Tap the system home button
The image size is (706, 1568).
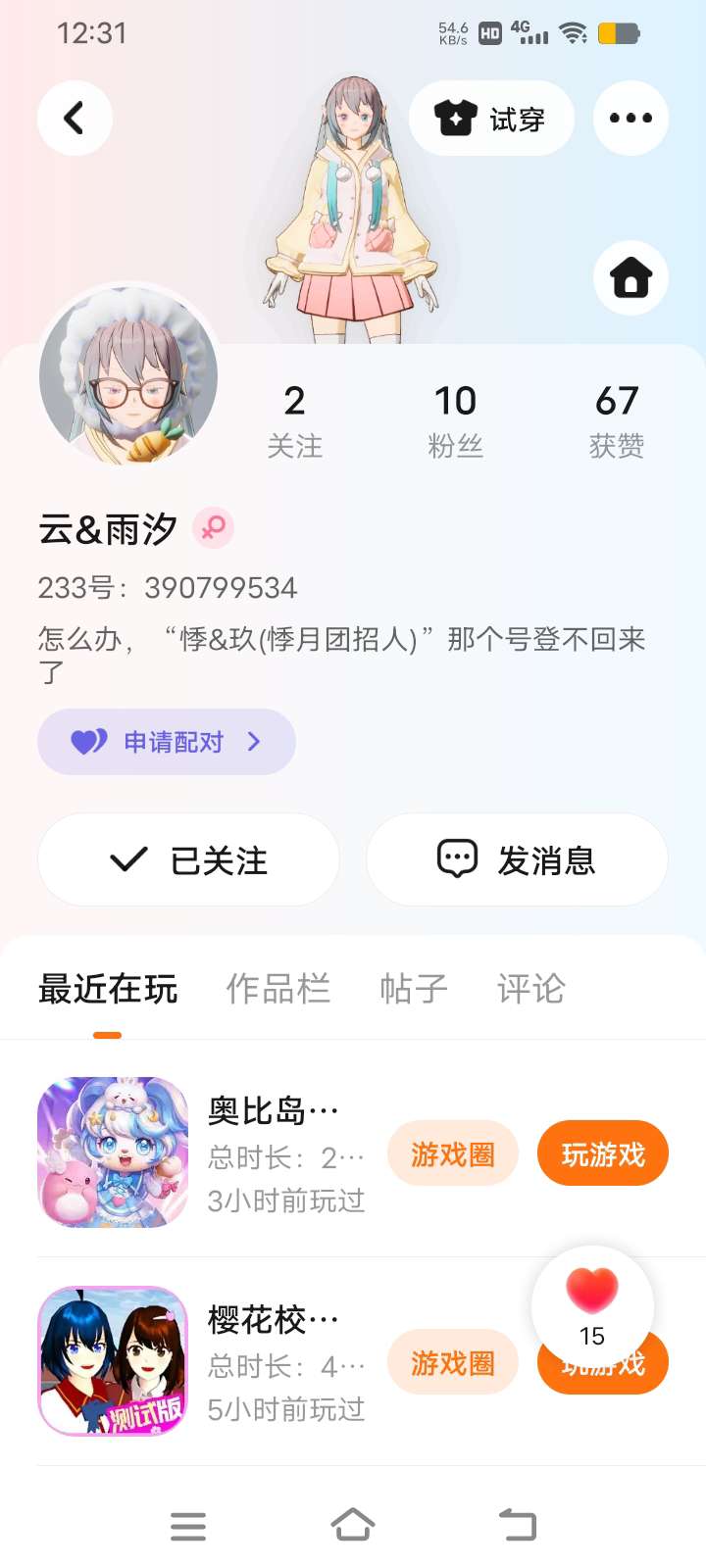353,1525
